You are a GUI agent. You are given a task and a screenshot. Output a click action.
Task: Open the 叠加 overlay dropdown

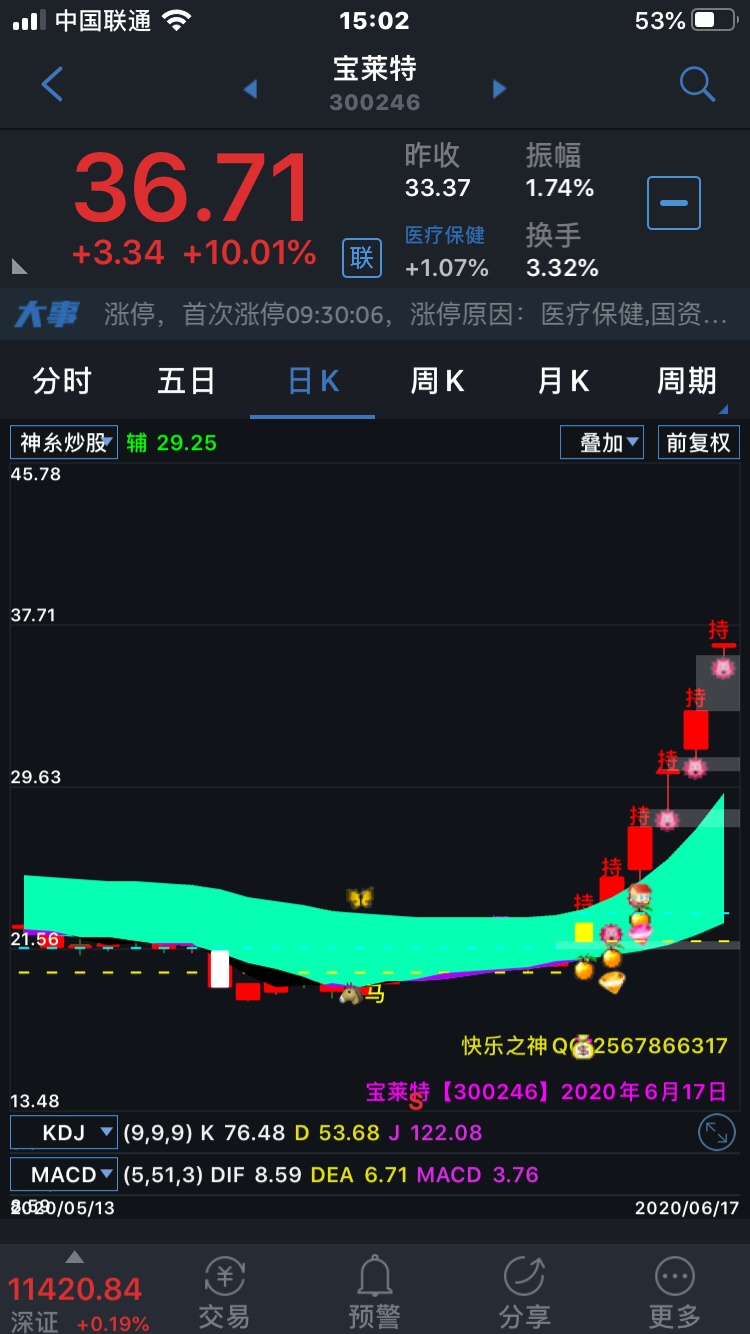[x=602, y=442]
